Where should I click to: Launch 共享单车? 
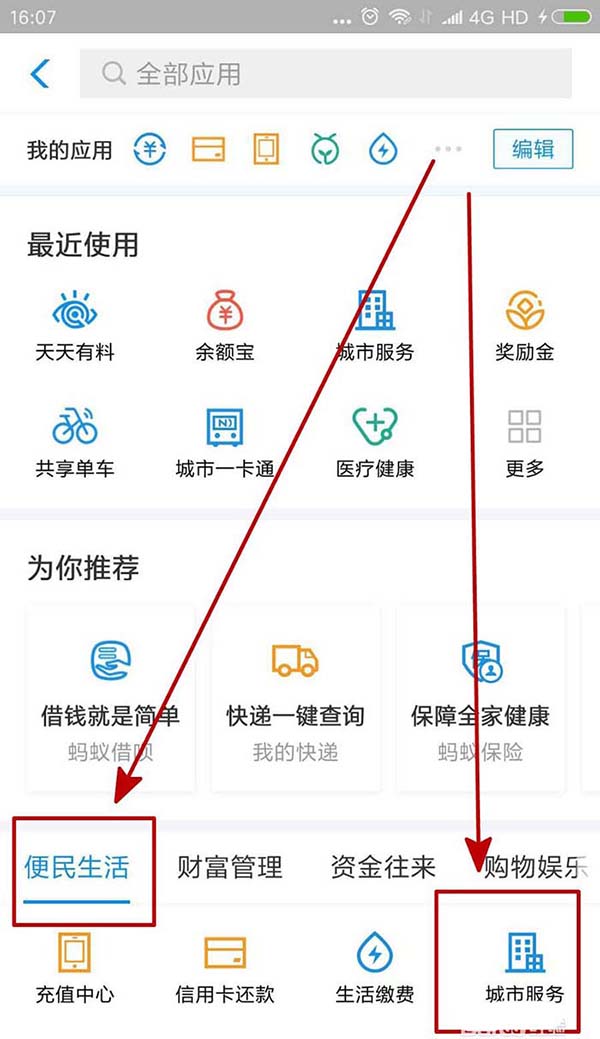coord(75,442)
